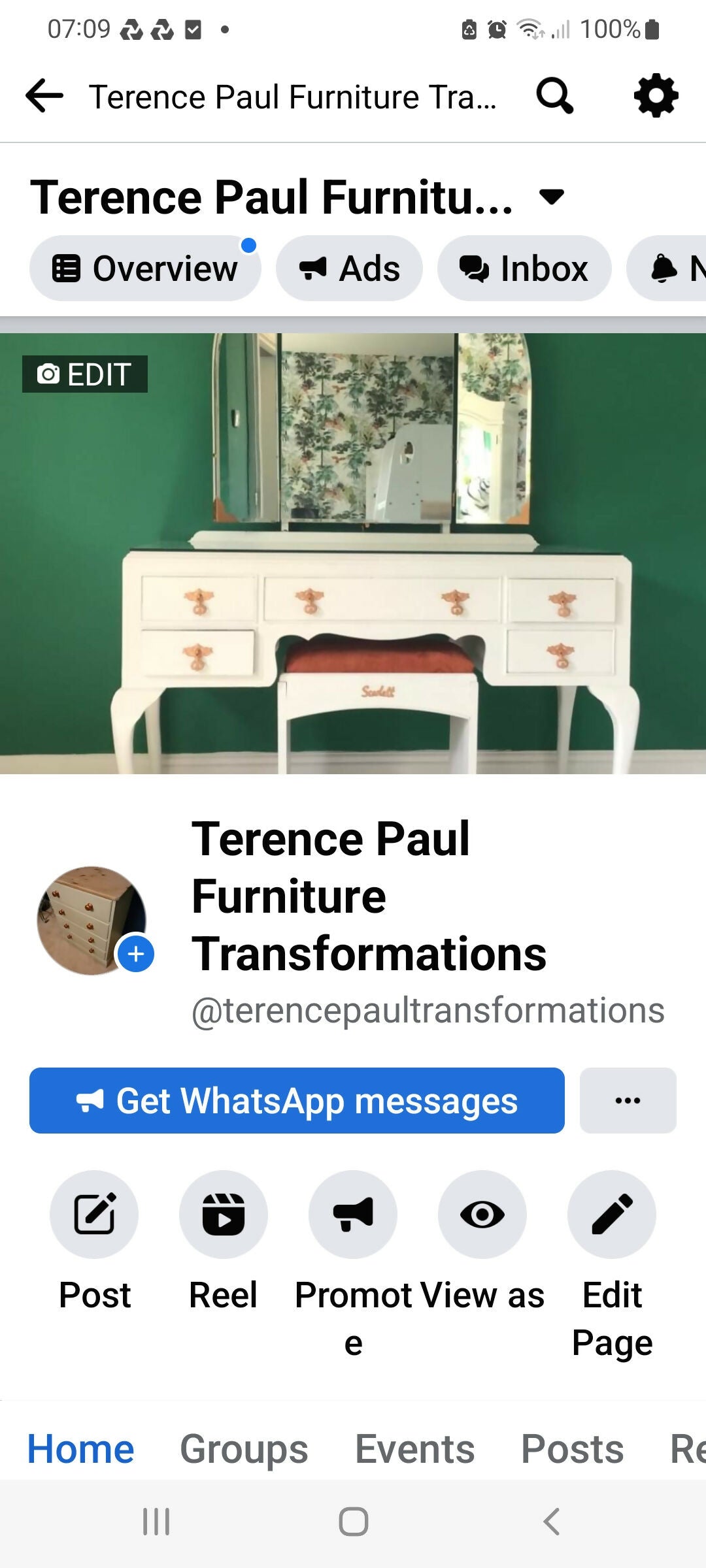This screenshot has width=706, height=1568.
Task: Open page settings gear
Action: [x=656, y=96]
